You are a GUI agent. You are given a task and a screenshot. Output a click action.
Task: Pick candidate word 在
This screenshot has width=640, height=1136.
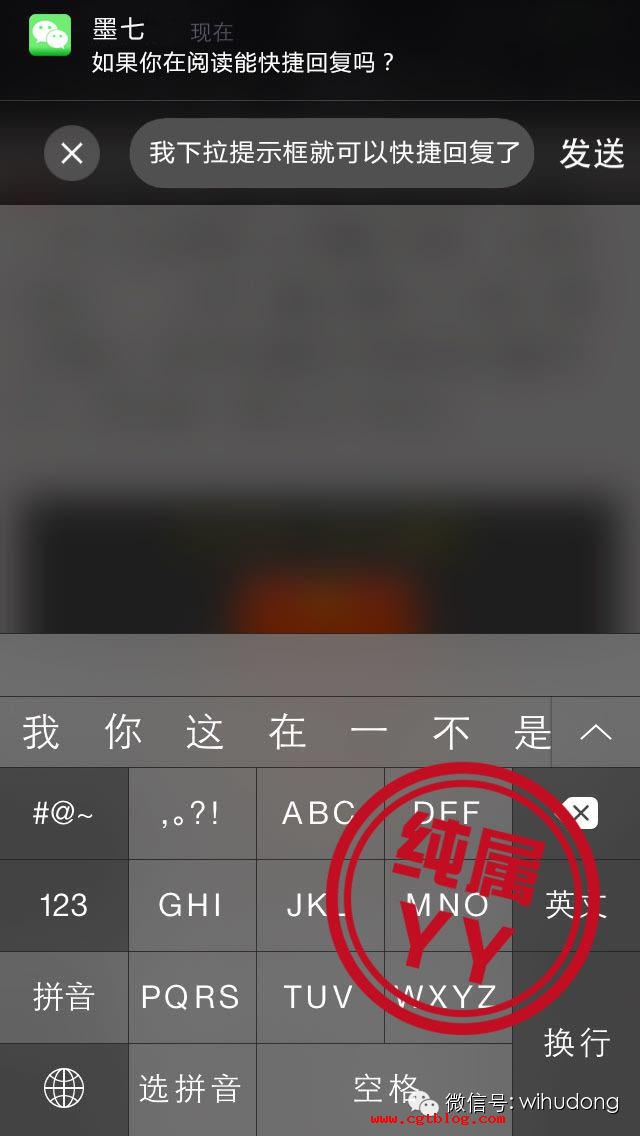click(286, 732)
